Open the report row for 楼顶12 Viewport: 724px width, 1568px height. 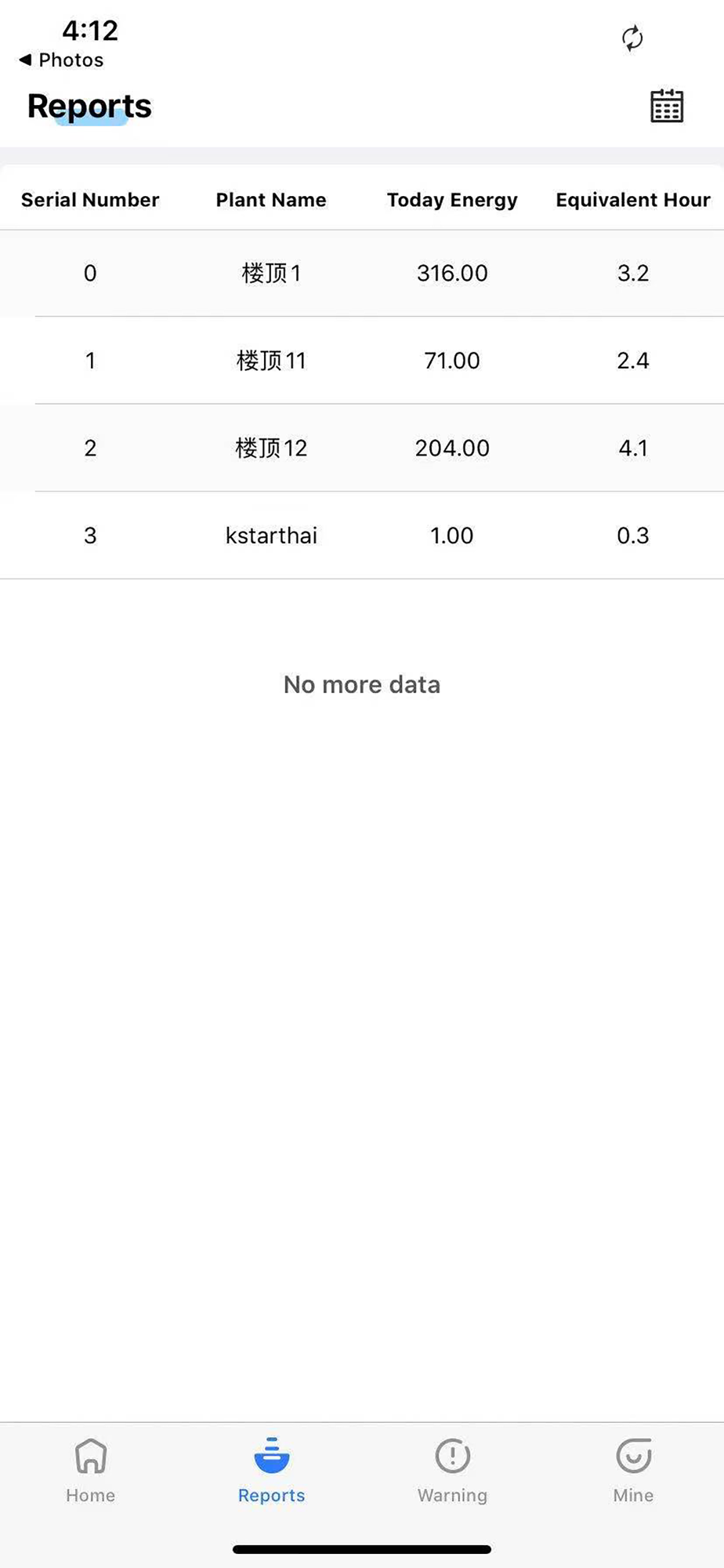tap(362, 448)
